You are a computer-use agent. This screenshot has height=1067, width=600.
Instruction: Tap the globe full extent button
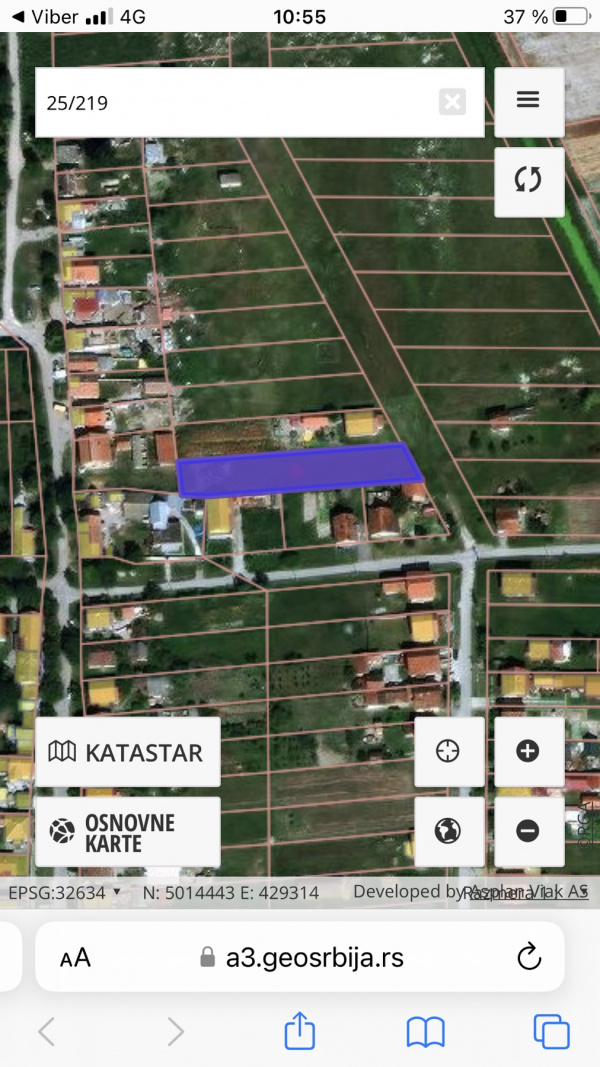[448, 832]
